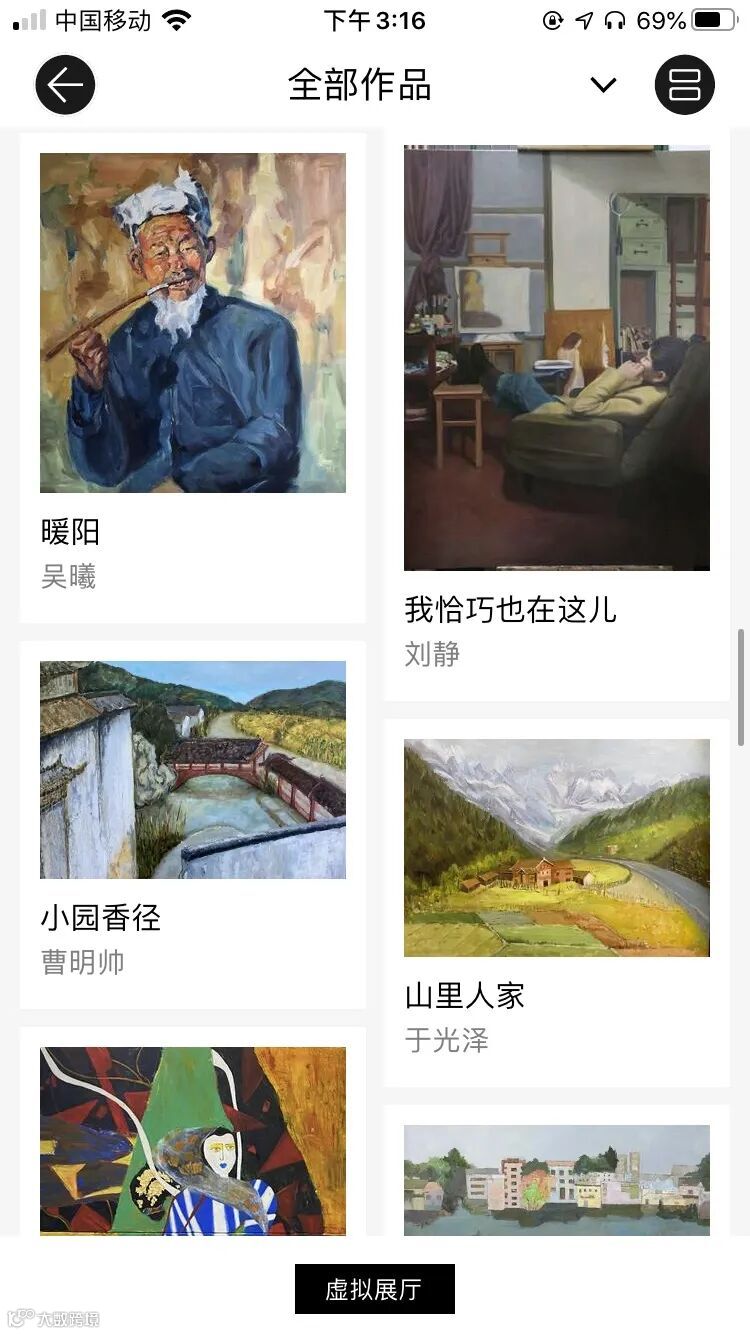Screen dimensions: 750x1334
Task: Select the 山里人家 artwork card
Action: (557, 847)
